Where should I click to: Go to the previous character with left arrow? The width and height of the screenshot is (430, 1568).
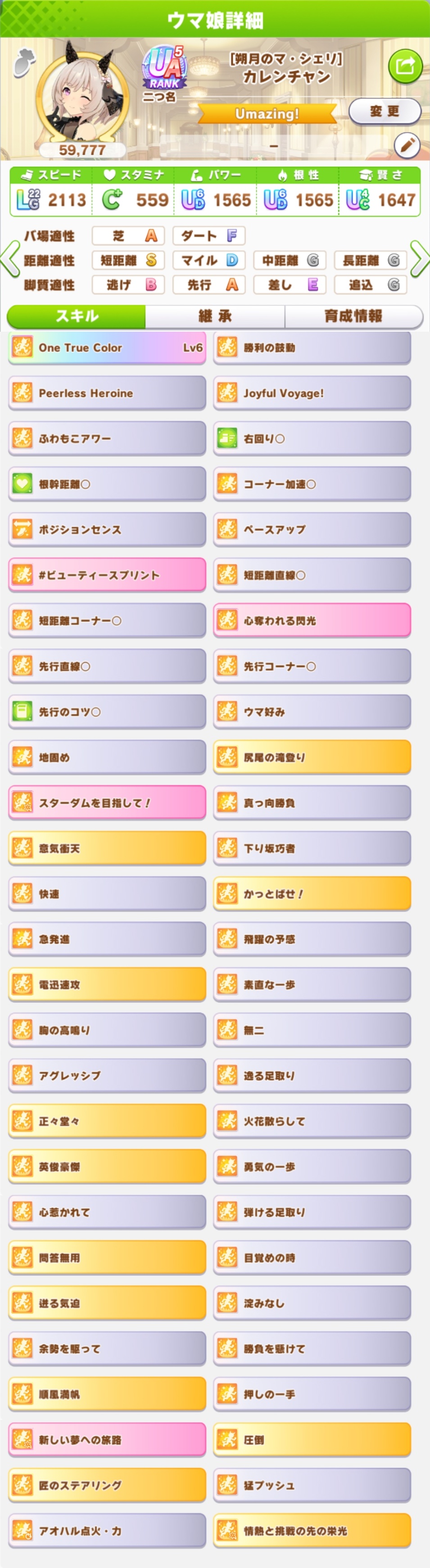(10, 260)
